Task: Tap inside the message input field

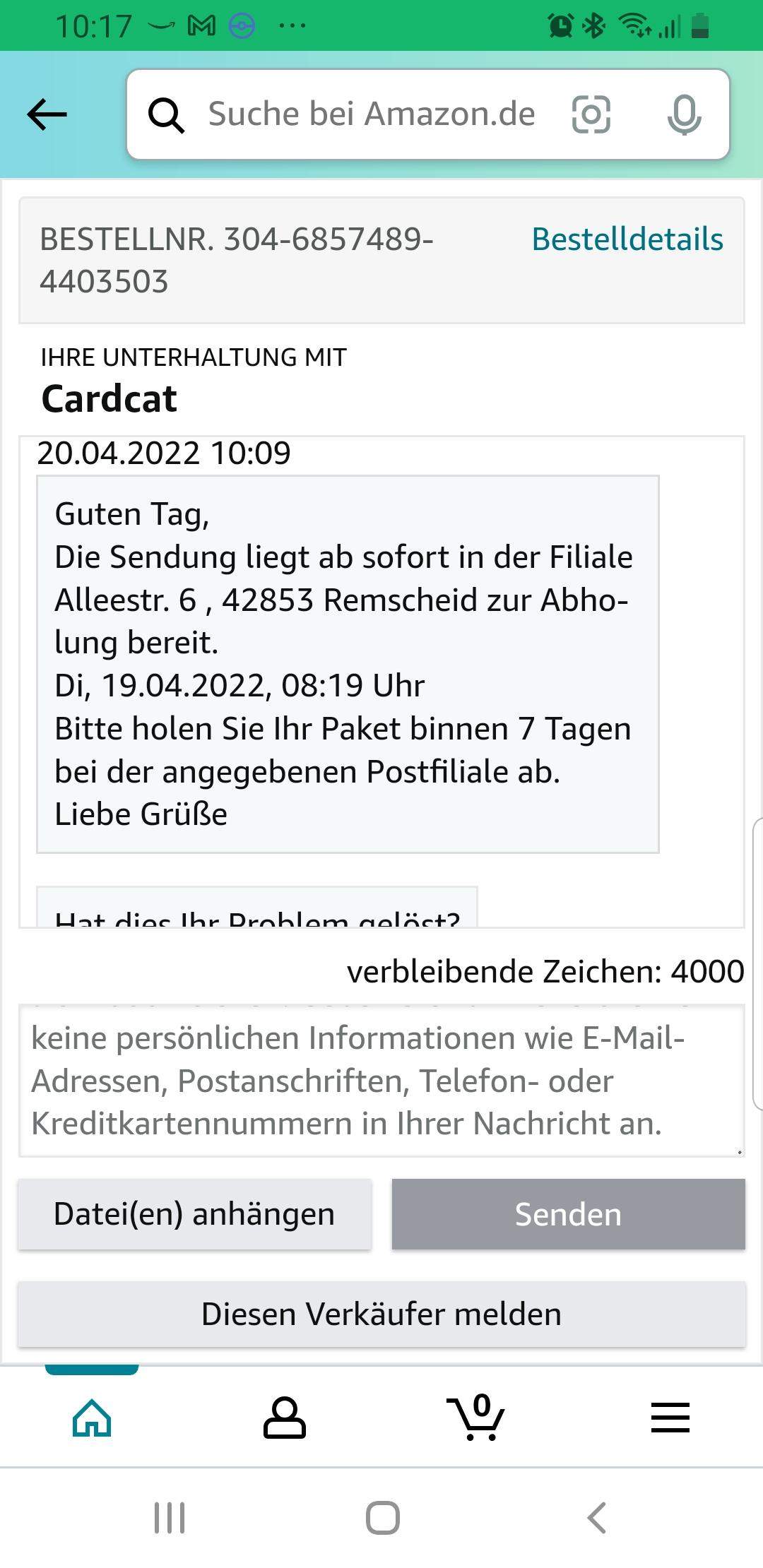Action: pyautogui.click(x=381, y=1081)
